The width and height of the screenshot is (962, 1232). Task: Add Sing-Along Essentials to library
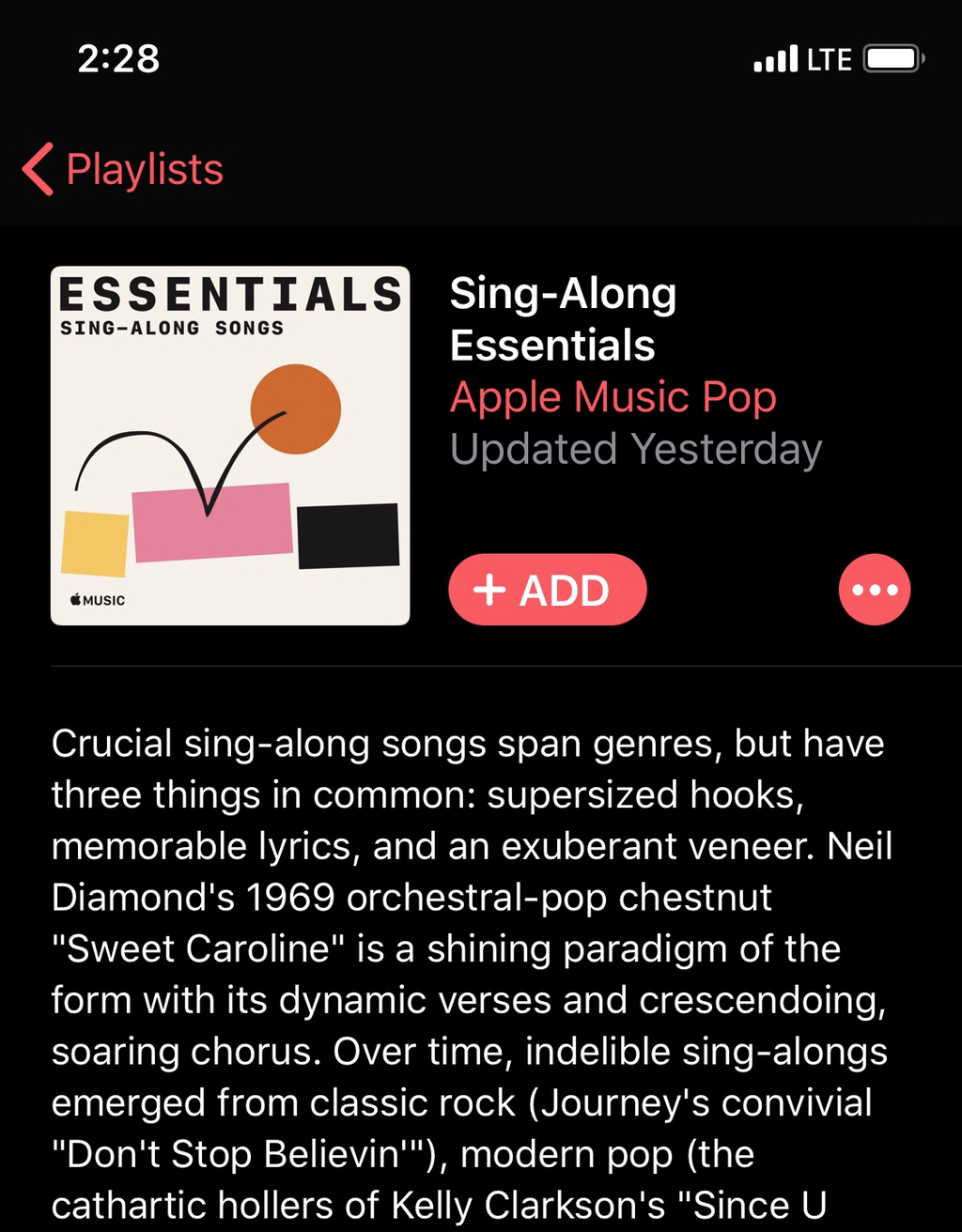tap(548, 590)
